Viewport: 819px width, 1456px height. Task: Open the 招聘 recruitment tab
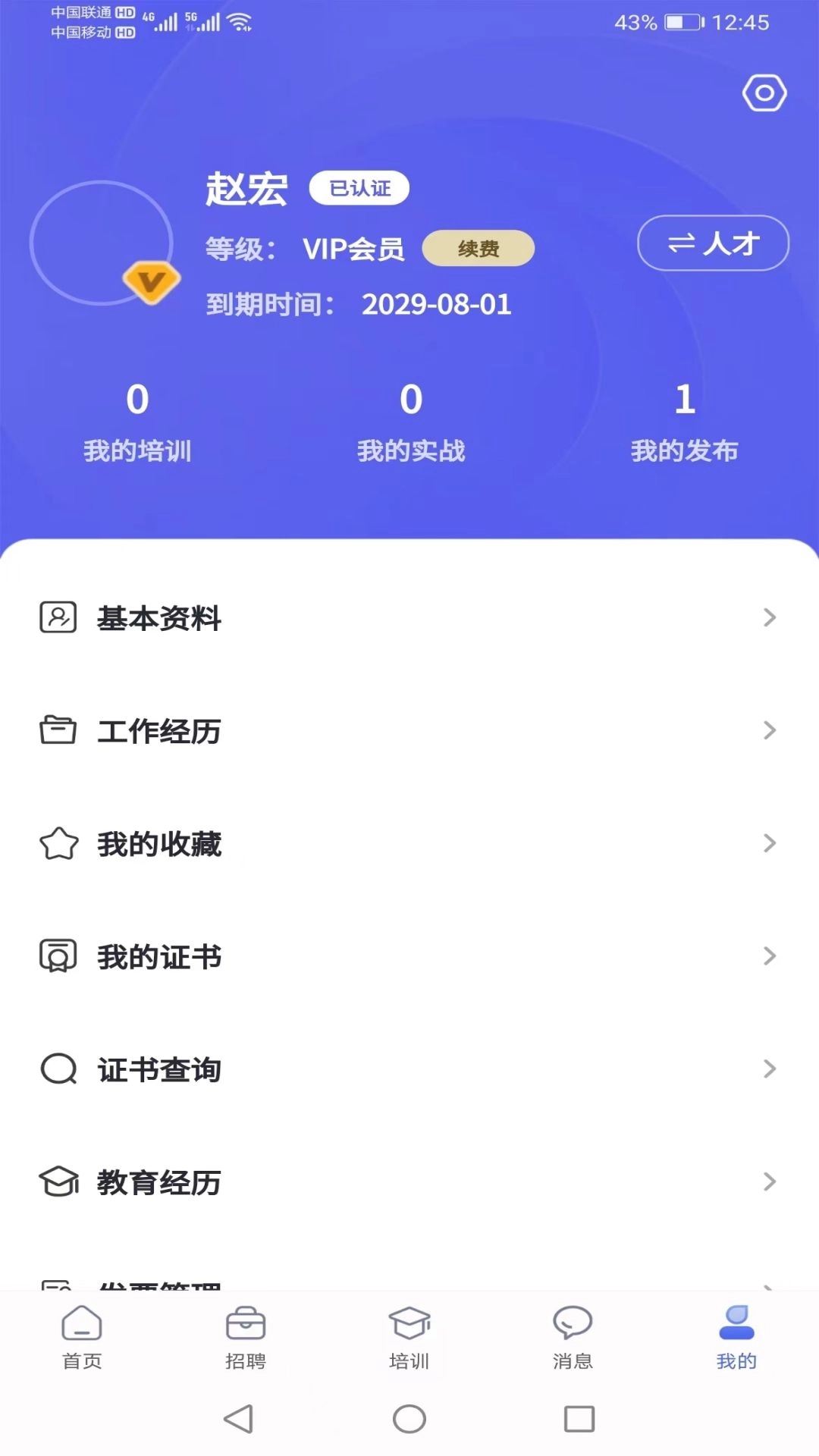245,1338
